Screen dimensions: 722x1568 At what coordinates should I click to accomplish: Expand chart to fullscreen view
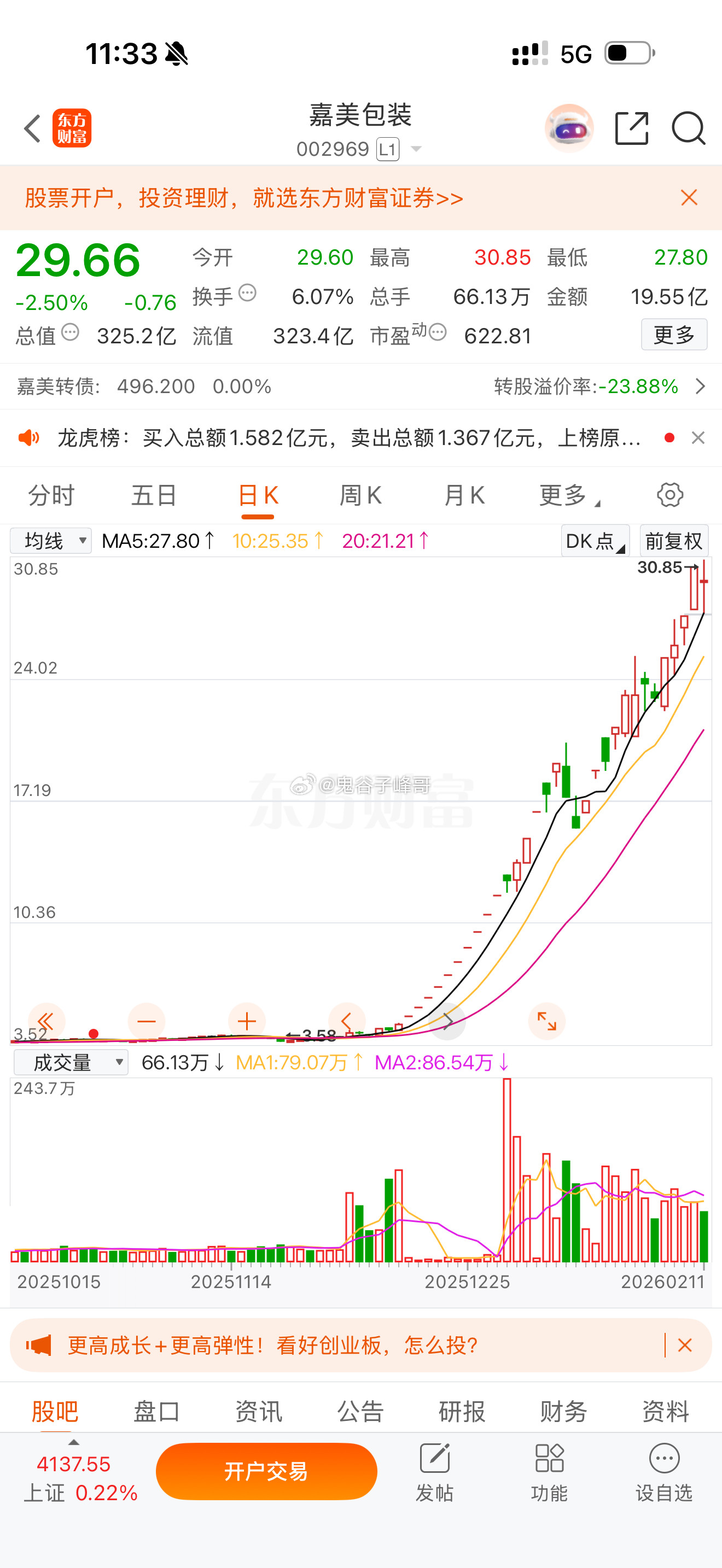[546, 1022]
